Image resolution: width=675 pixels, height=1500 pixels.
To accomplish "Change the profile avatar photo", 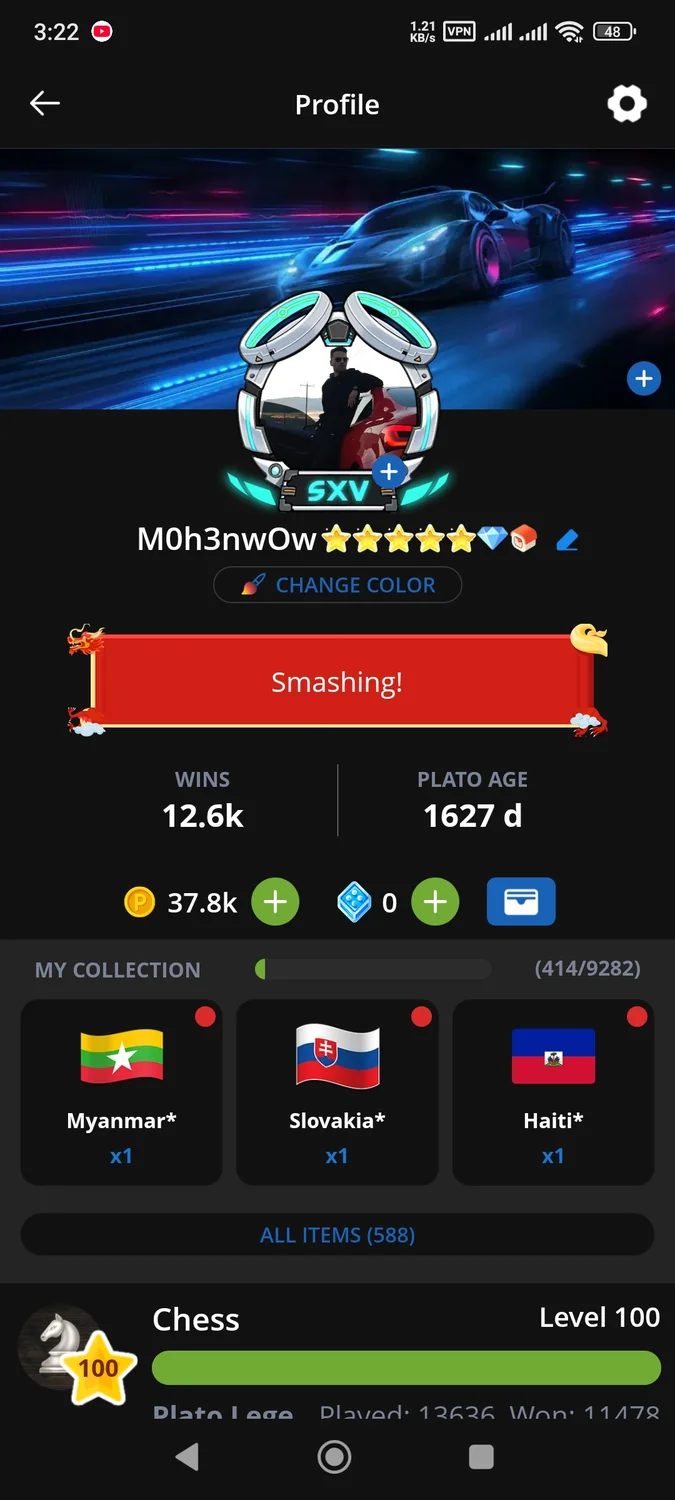I will pyautogui.click(x=389, y=472).
